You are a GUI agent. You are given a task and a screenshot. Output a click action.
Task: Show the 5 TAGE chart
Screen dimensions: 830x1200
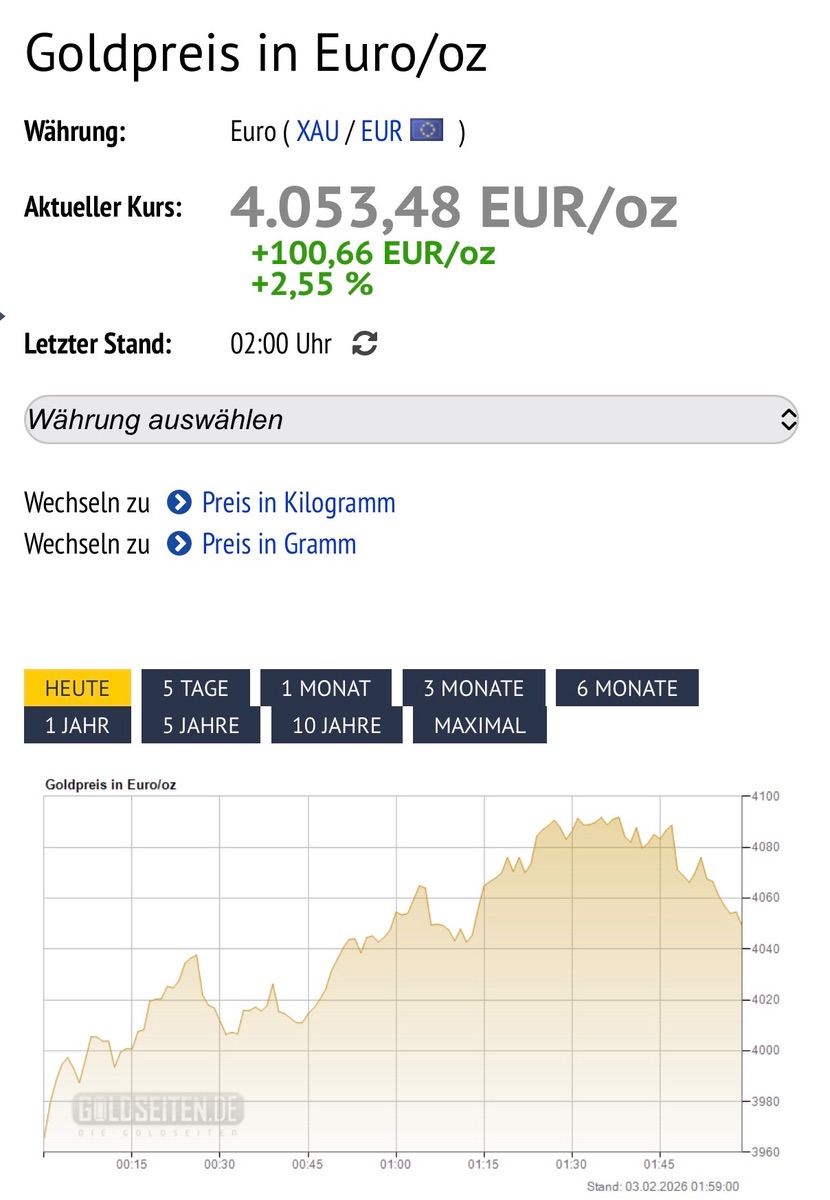(196, 688)
